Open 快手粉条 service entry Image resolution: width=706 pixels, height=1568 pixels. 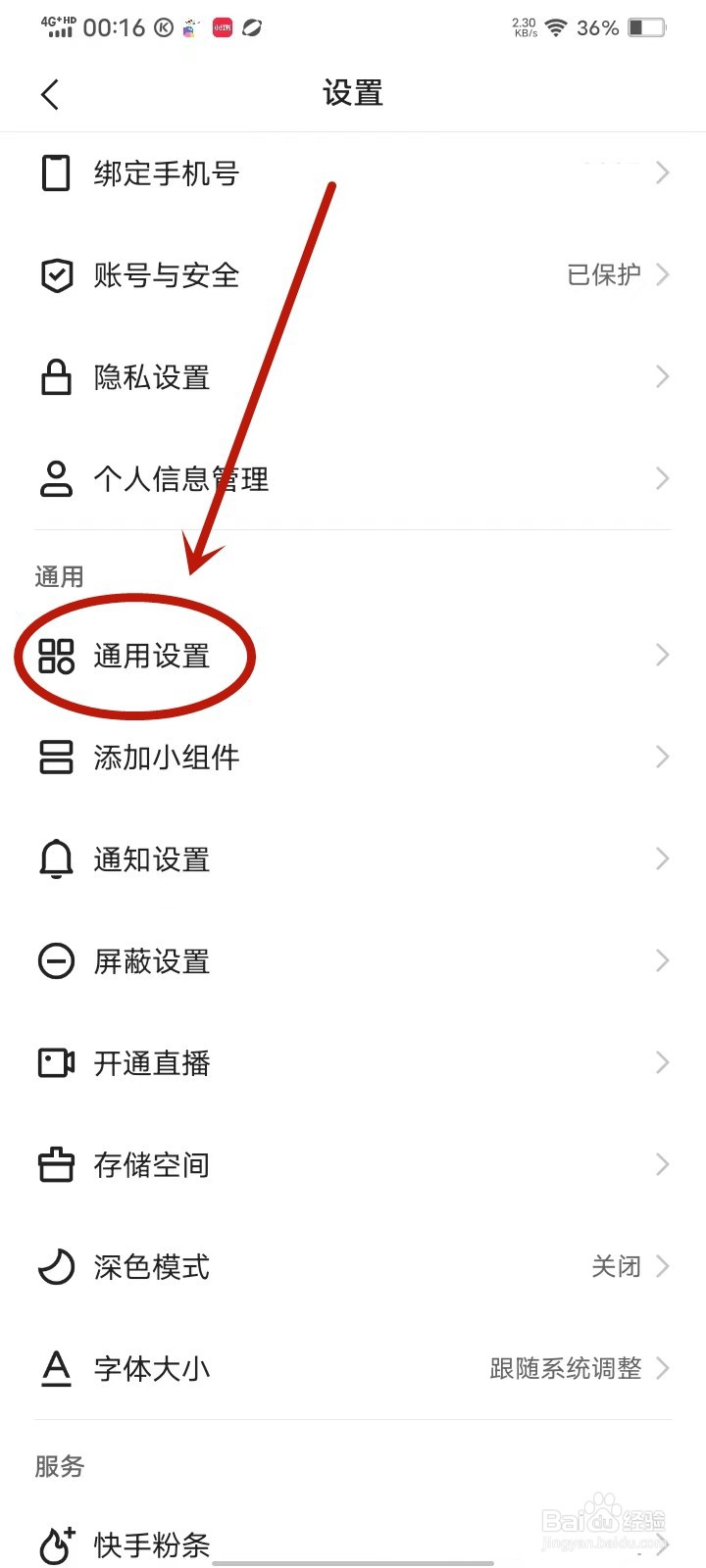152,1544
